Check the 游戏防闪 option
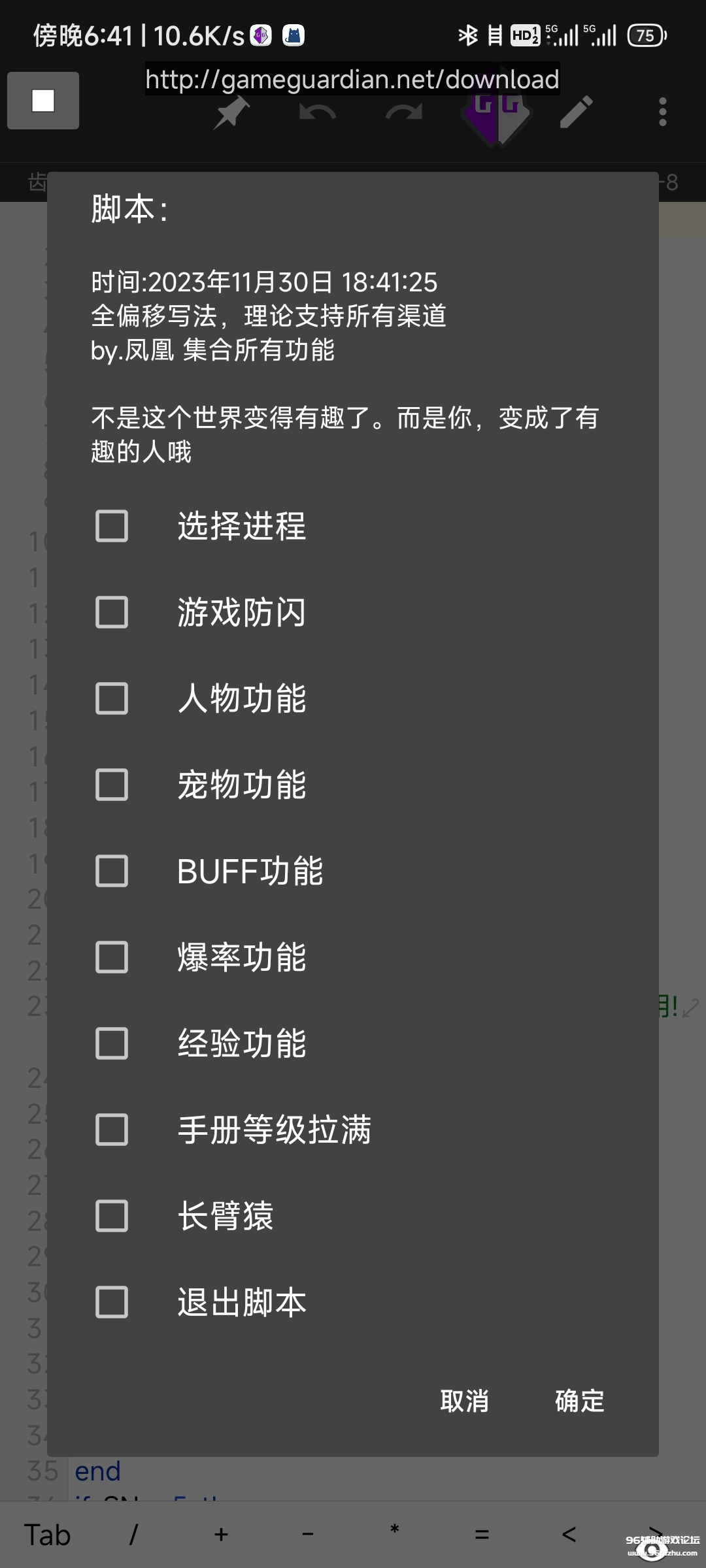The image size is (706, 1568). click(x=110, y=613)
